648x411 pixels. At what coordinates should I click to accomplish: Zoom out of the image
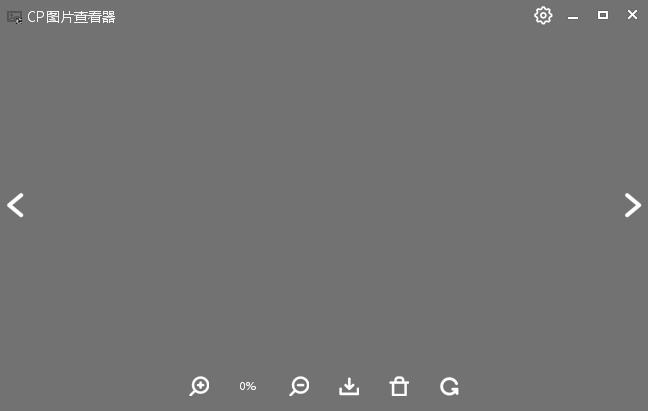(299, 386)
